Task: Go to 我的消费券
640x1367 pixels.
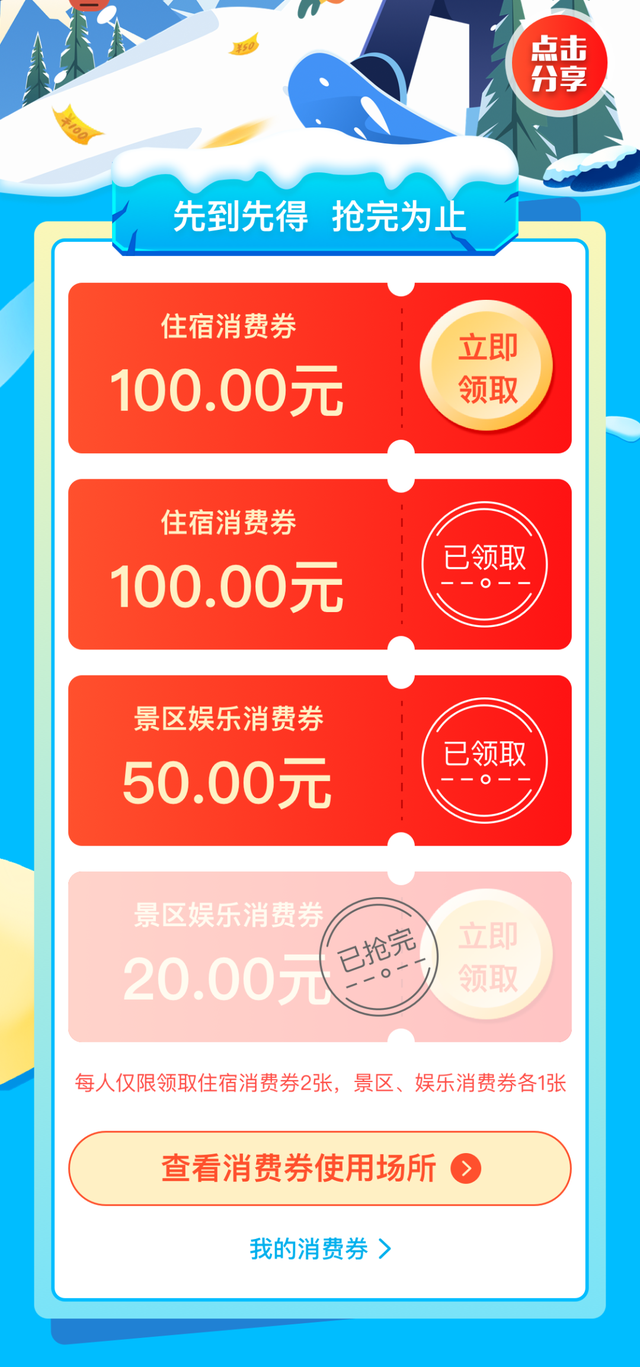Action: tap(320, 1249)
